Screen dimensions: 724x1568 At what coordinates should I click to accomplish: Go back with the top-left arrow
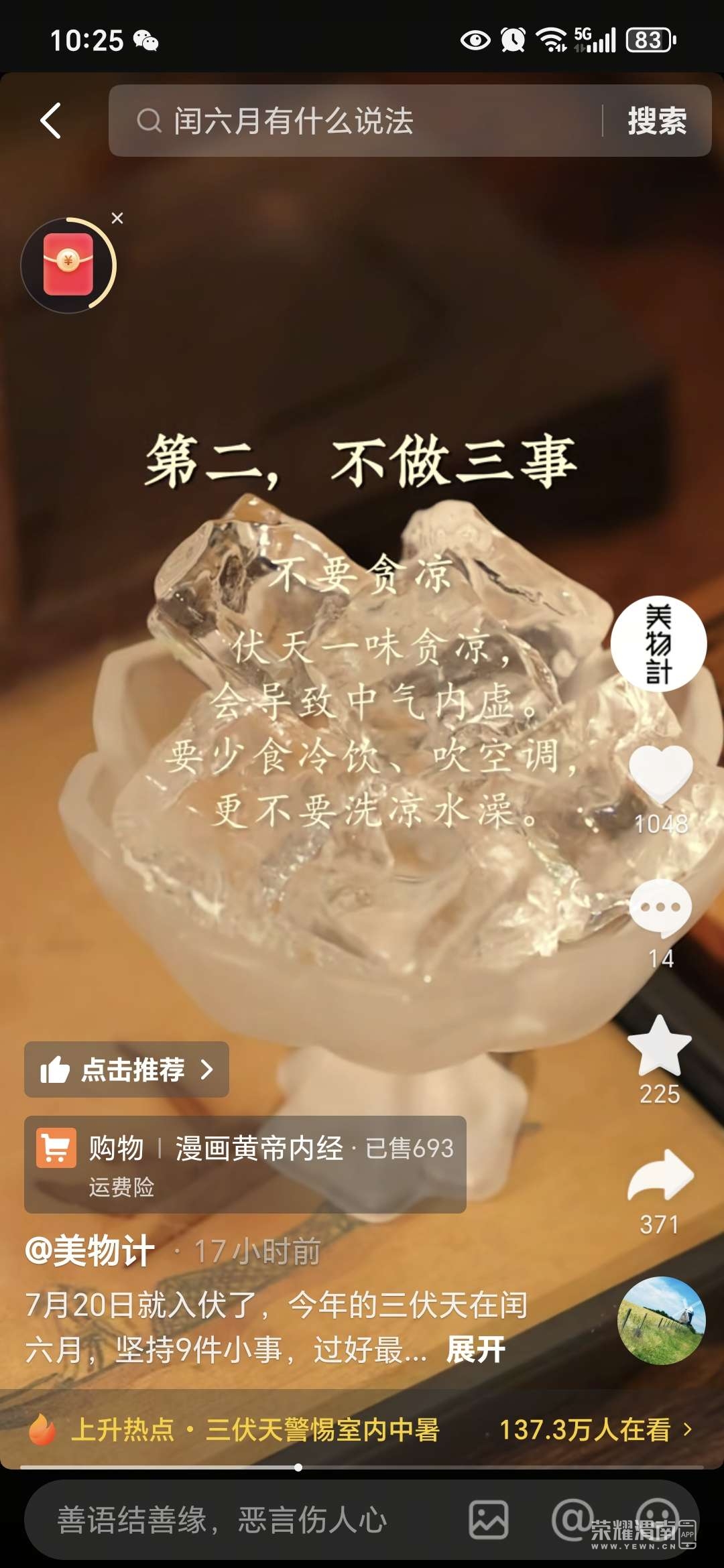point(51,121)
